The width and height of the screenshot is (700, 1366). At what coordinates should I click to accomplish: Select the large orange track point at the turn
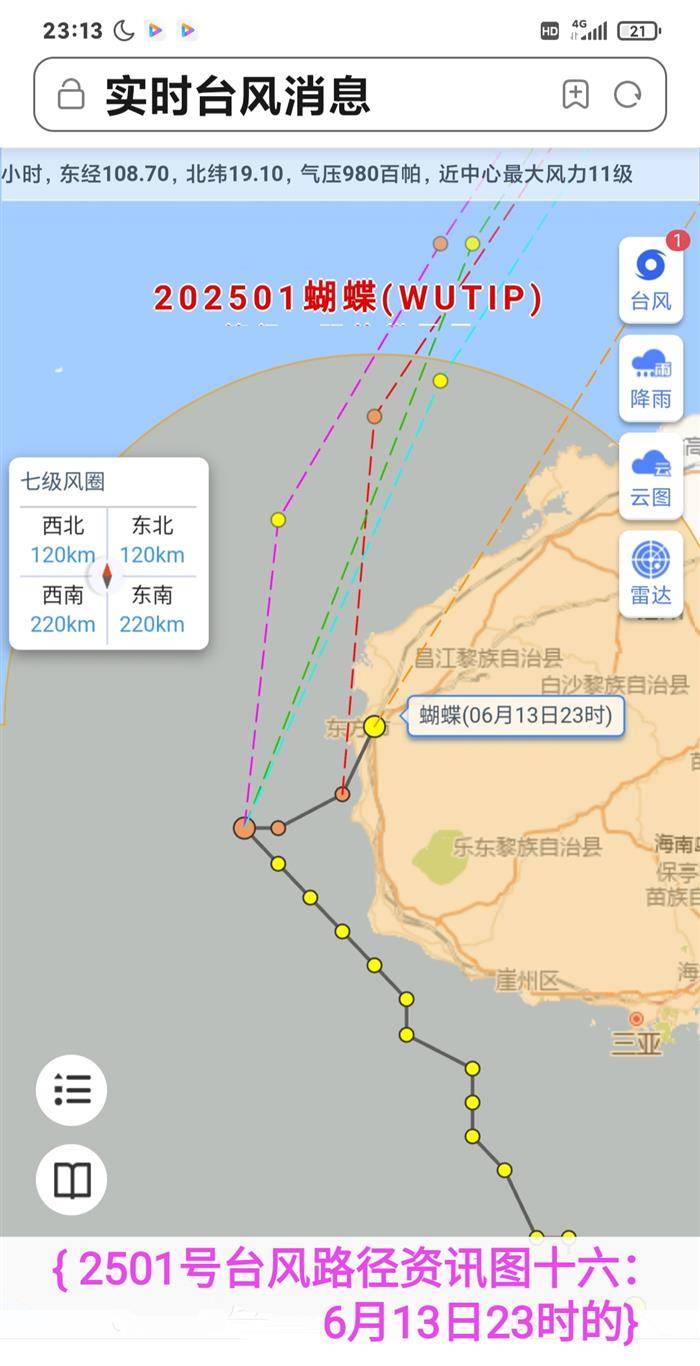(x=244, y=827)
